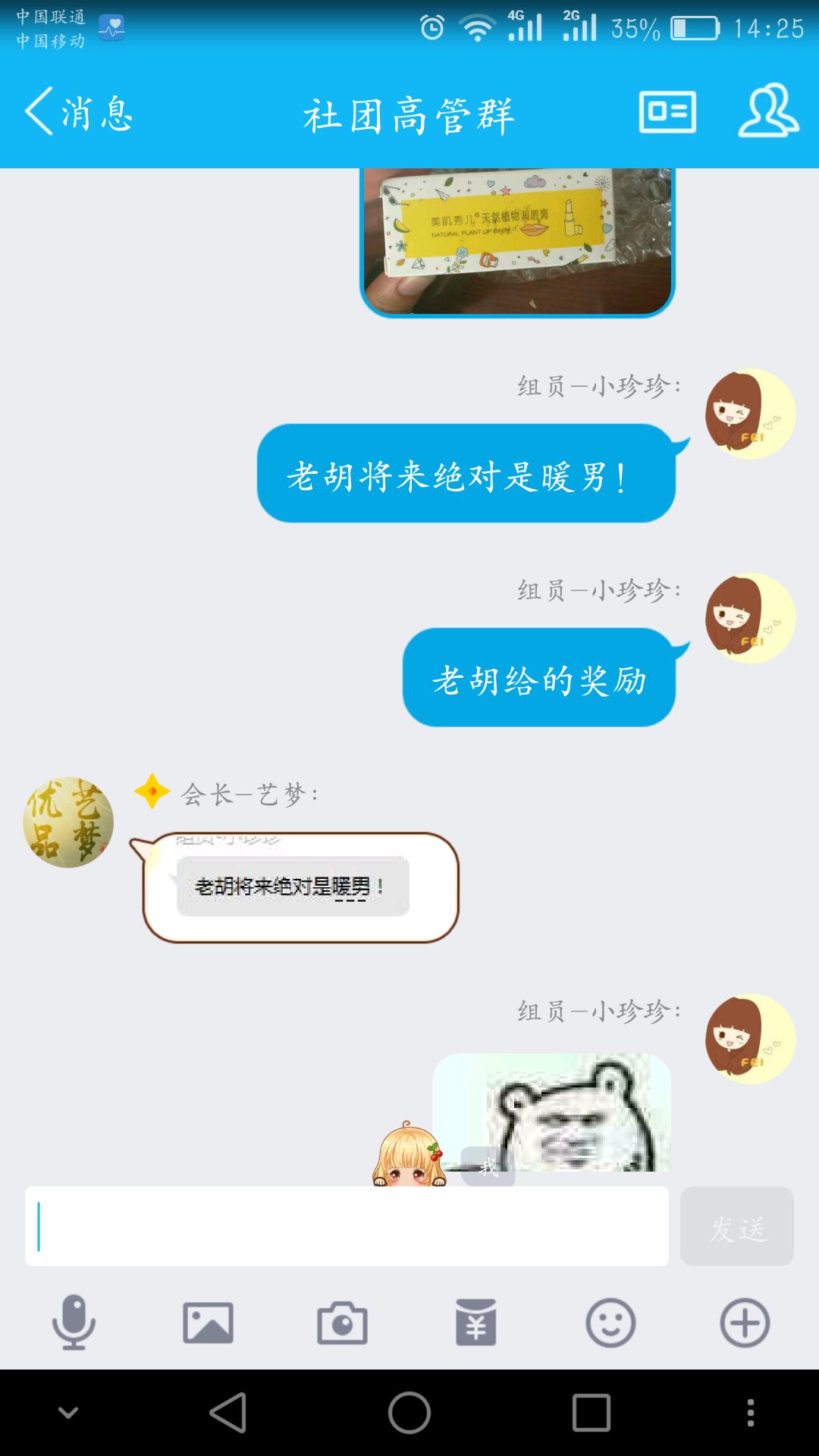Viewport: 819px width, 1456px height.
Task: Tap the 发送 send button
Action: [x=736, y=1226]
